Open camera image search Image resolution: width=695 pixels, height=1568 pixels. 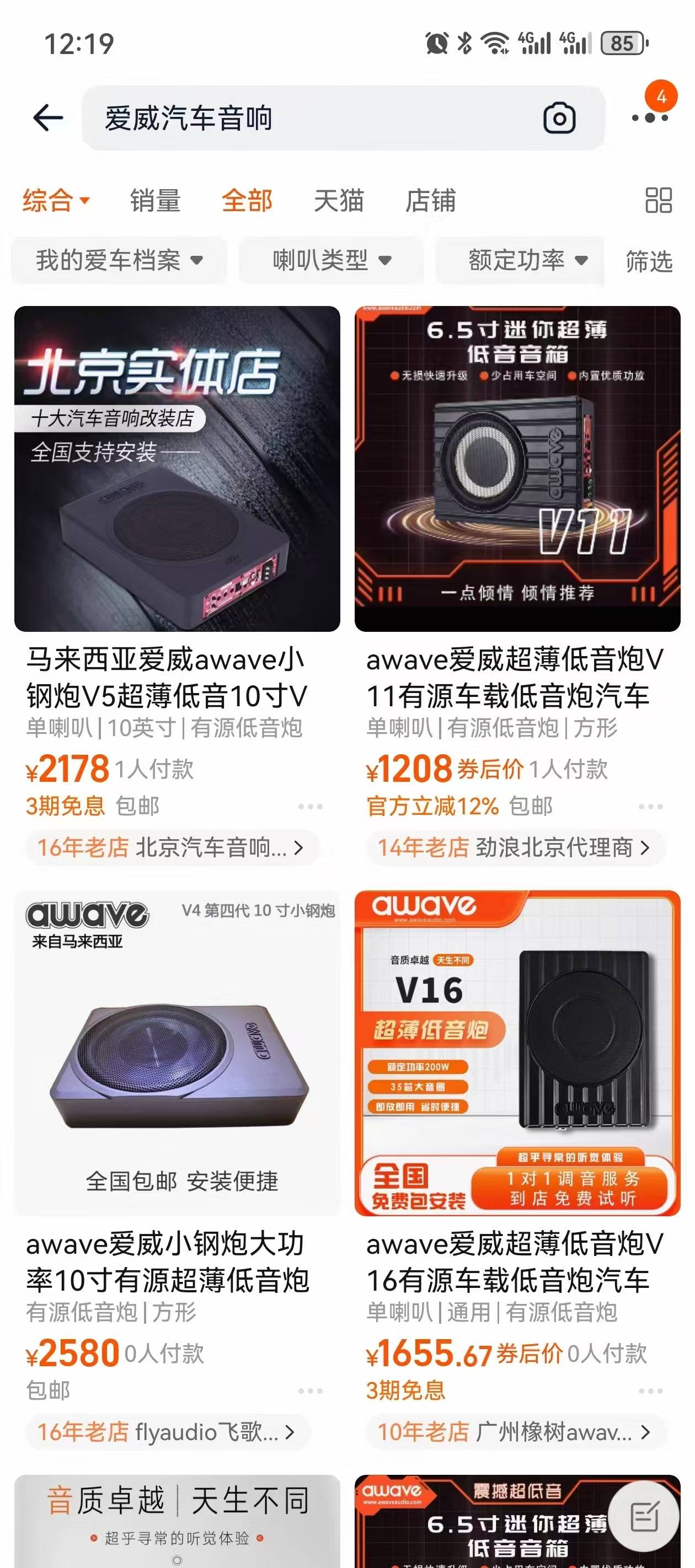point(559,118)
